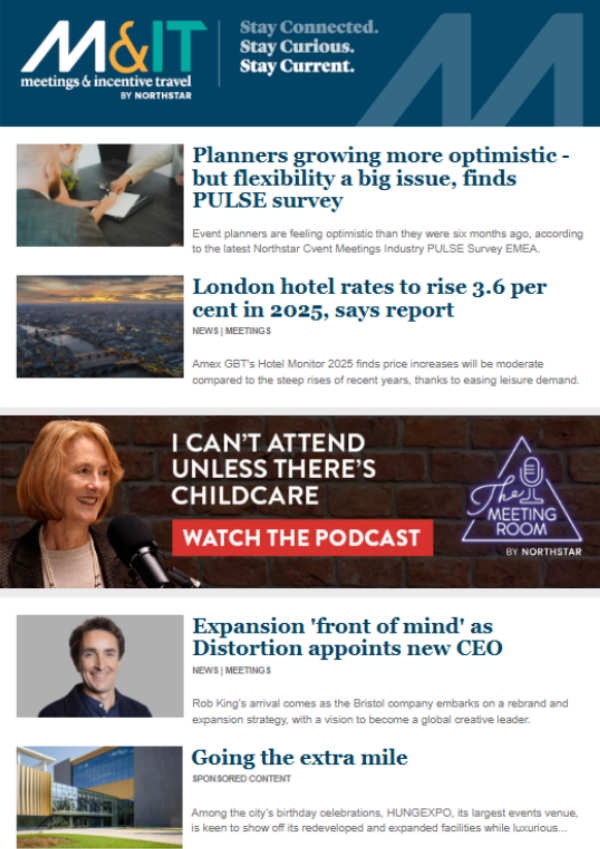The width and height of the screenshot is (600, 849).
Task: Tap the meeting table photo thumbnail
Action: pos(100,195)
